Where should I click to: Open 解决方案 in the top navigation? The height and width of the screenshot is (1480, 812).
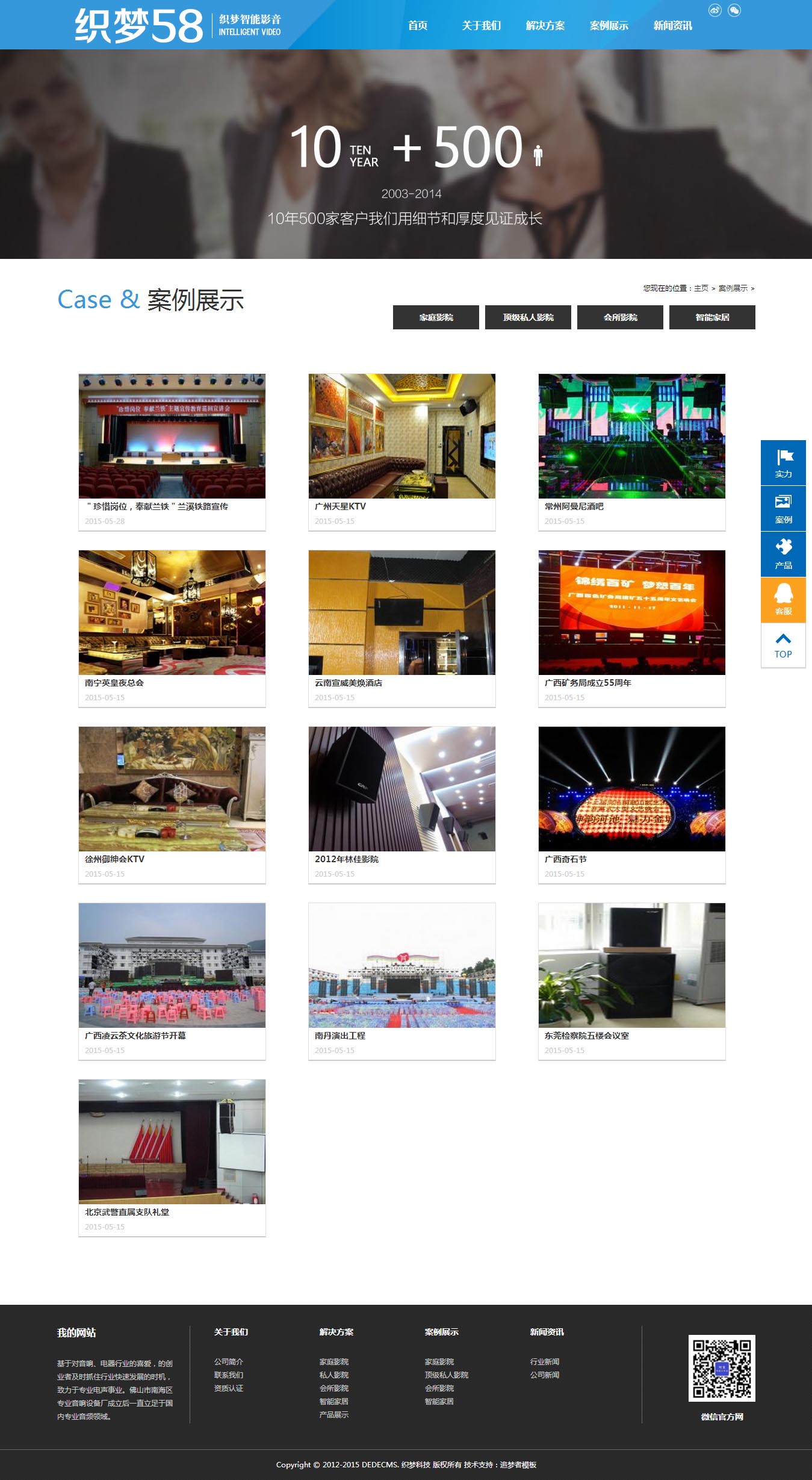[x=545, y=25]
